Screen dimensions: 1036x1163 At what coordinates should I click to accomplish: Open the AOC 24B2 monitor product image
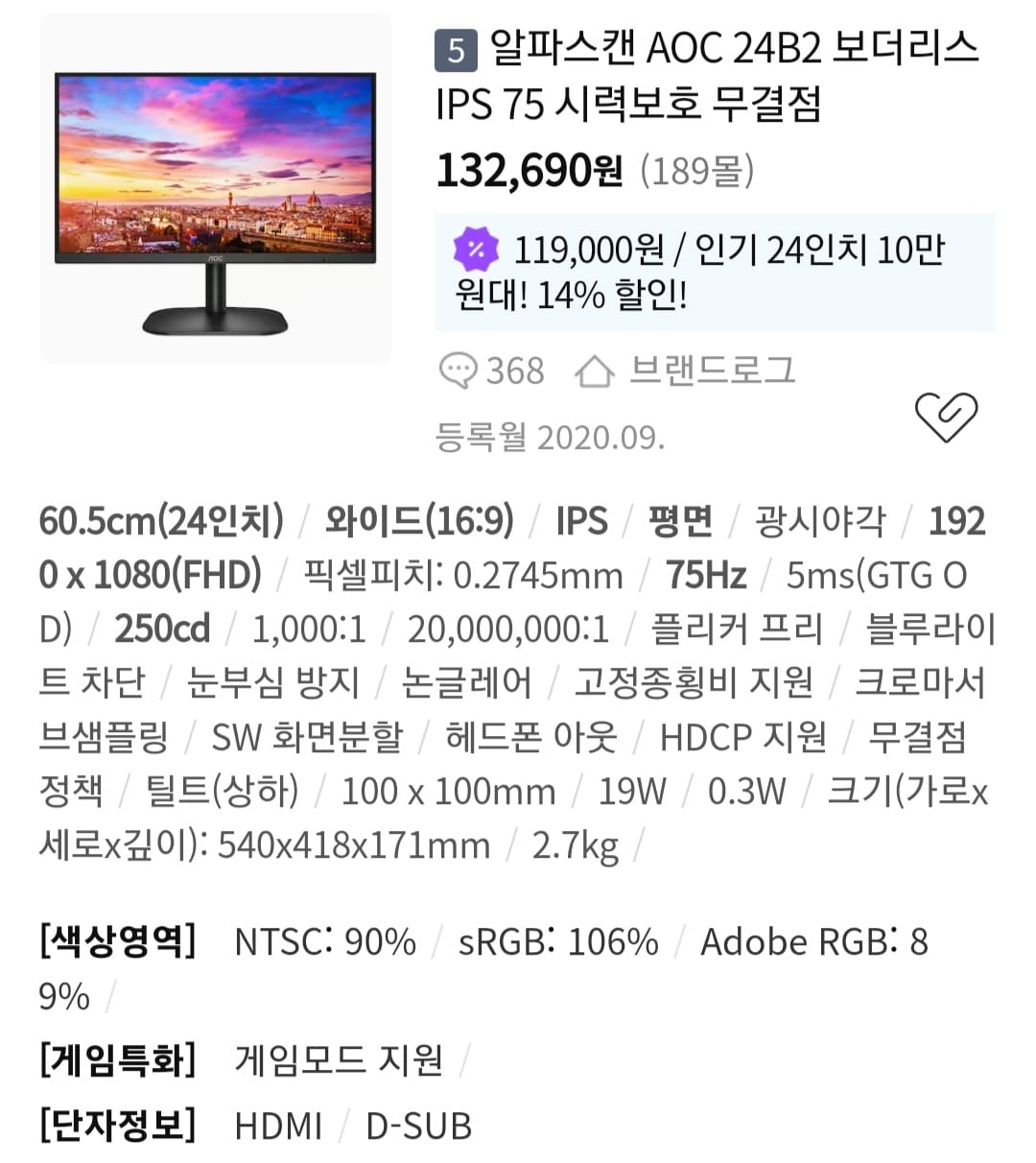coord(216,189)
